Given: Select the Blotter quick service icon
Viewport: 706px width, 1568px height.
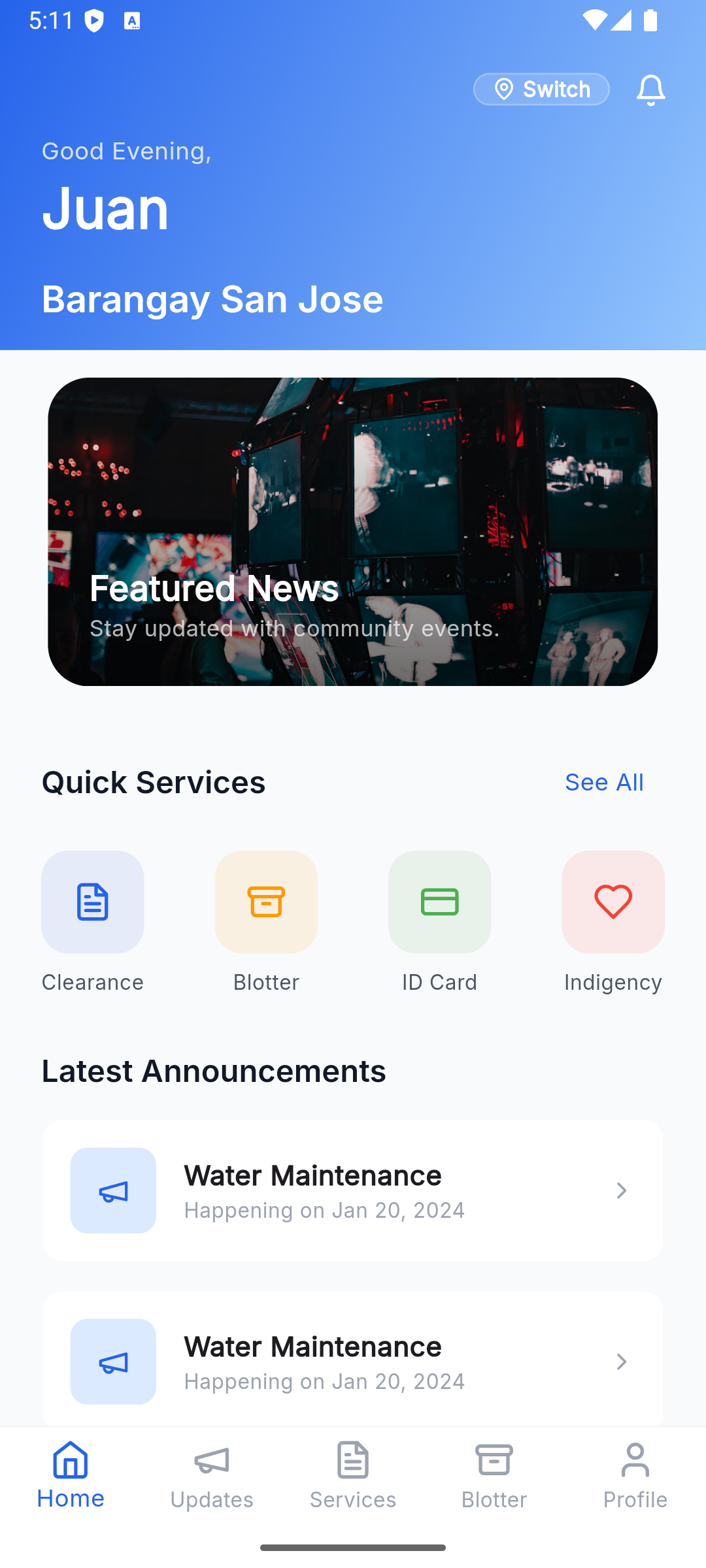Looking at the screenshot, I should tap(265, 902).
